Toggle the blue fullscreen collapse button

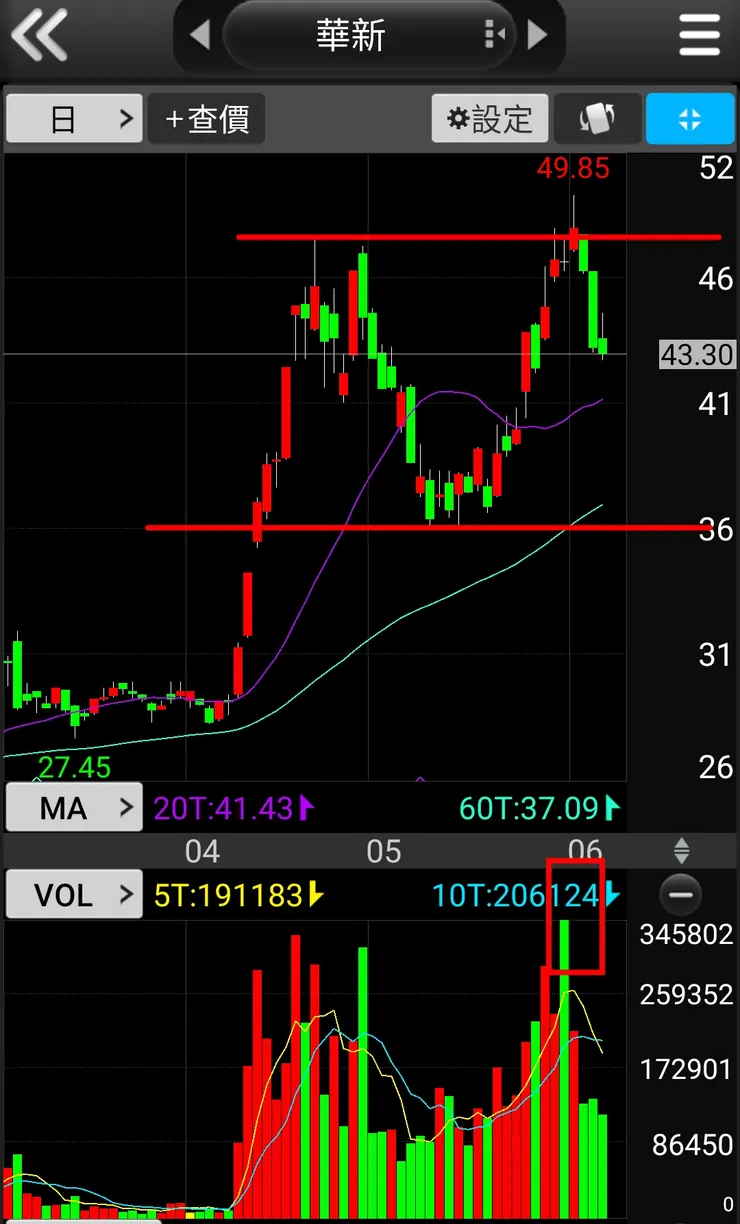690,120
